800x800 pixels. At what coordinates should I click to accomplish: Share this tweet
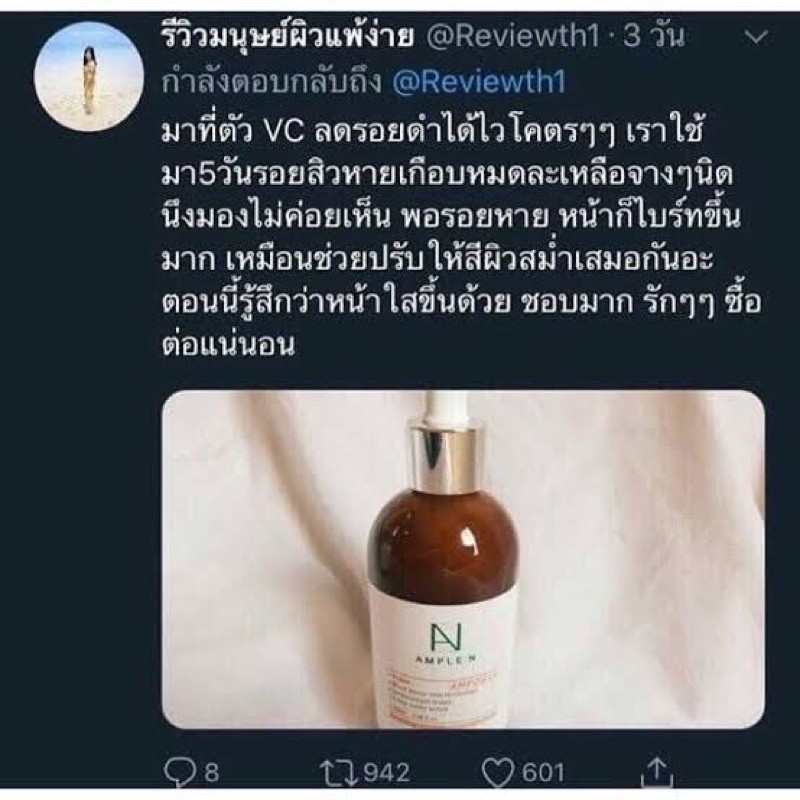(657, 771)
